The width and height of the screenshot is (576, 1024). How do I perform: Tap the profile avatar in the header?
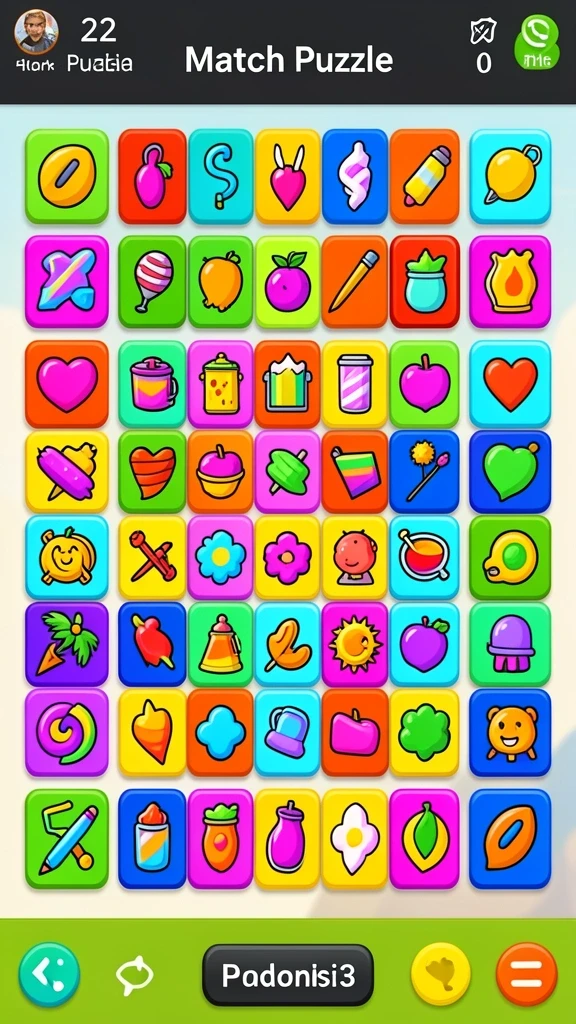[36, 31]
